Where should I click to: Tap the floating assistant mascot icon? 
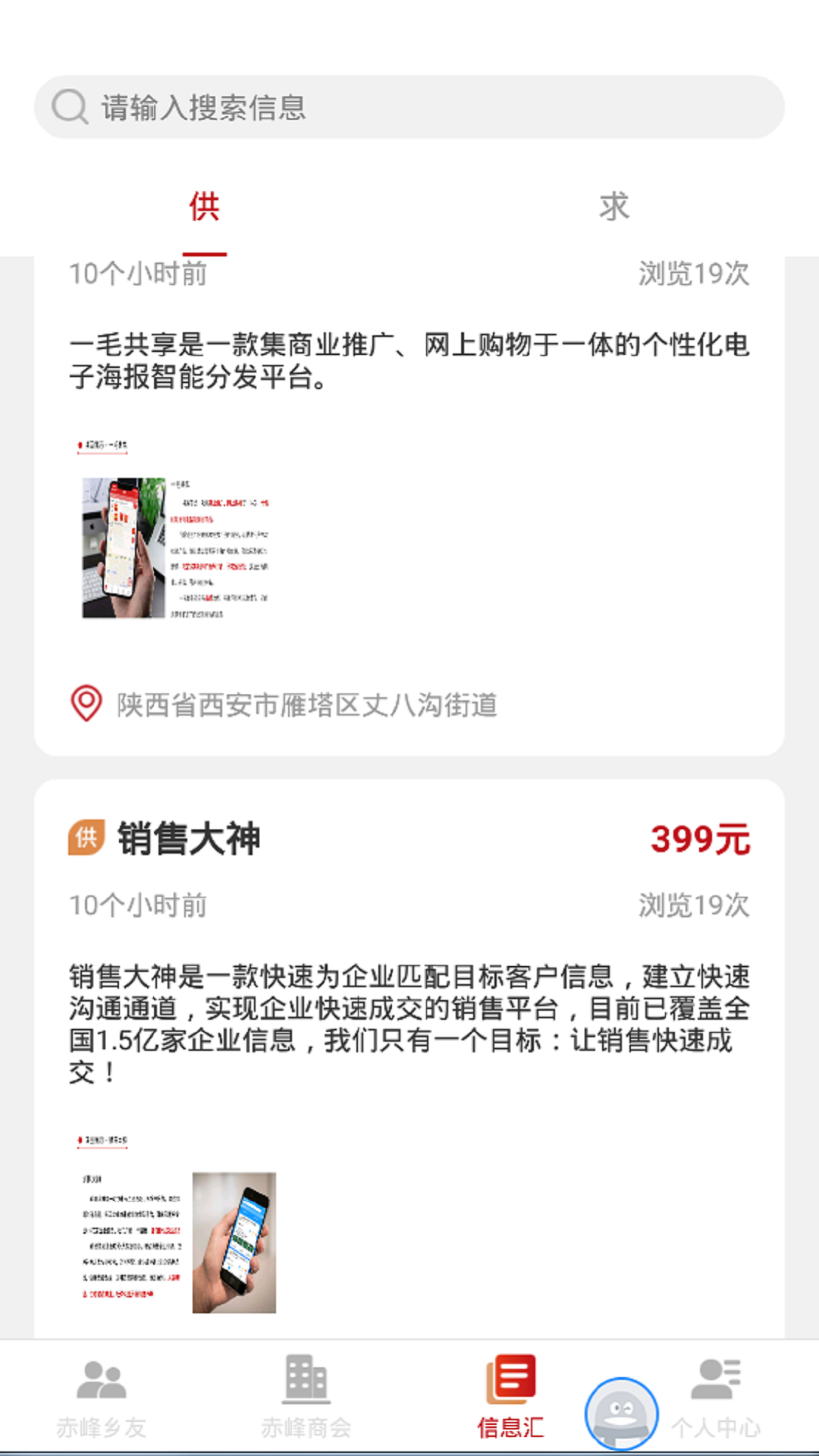click(x=621, y=1414)
